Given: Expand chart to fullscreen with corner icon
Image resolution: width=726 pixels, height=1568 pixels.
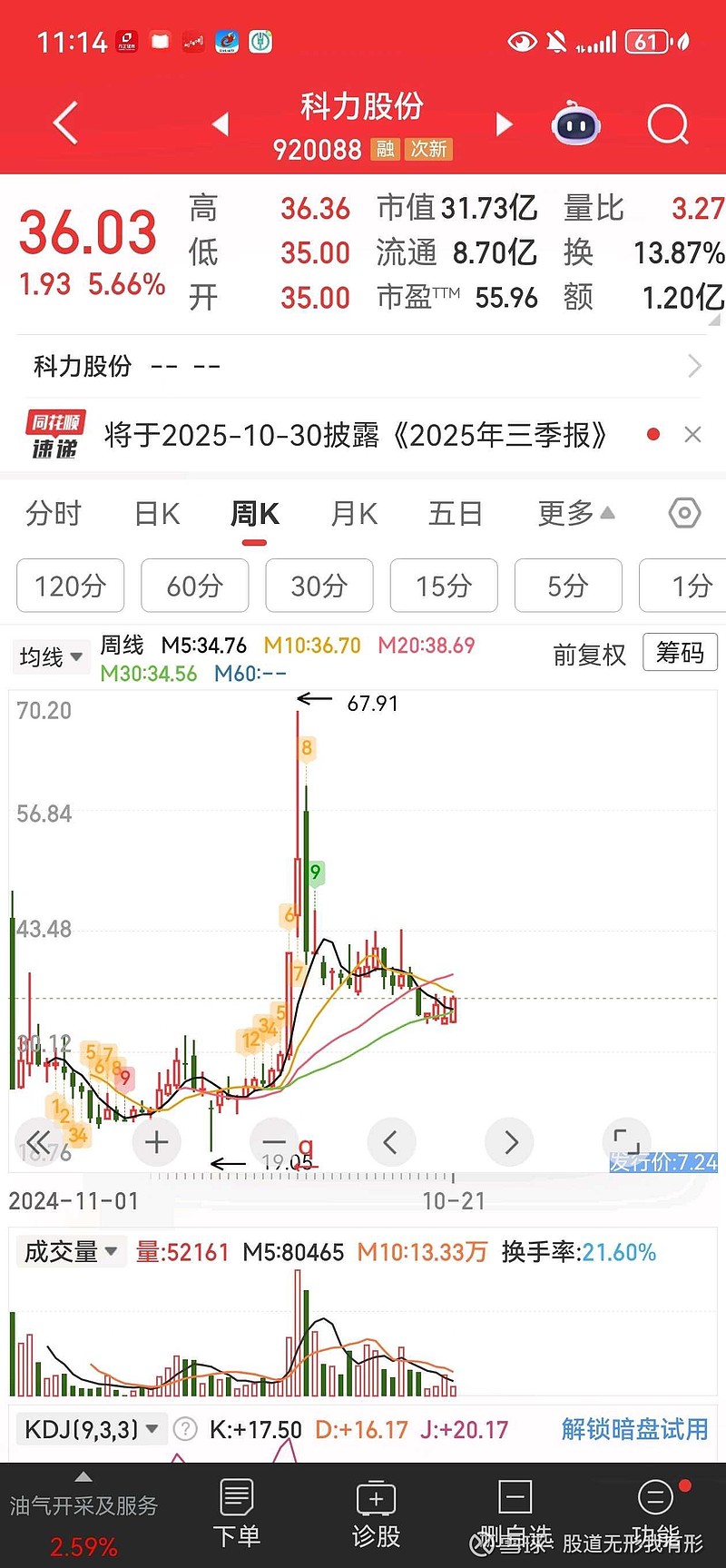Looking at the screenshot, I should 626,1142.
